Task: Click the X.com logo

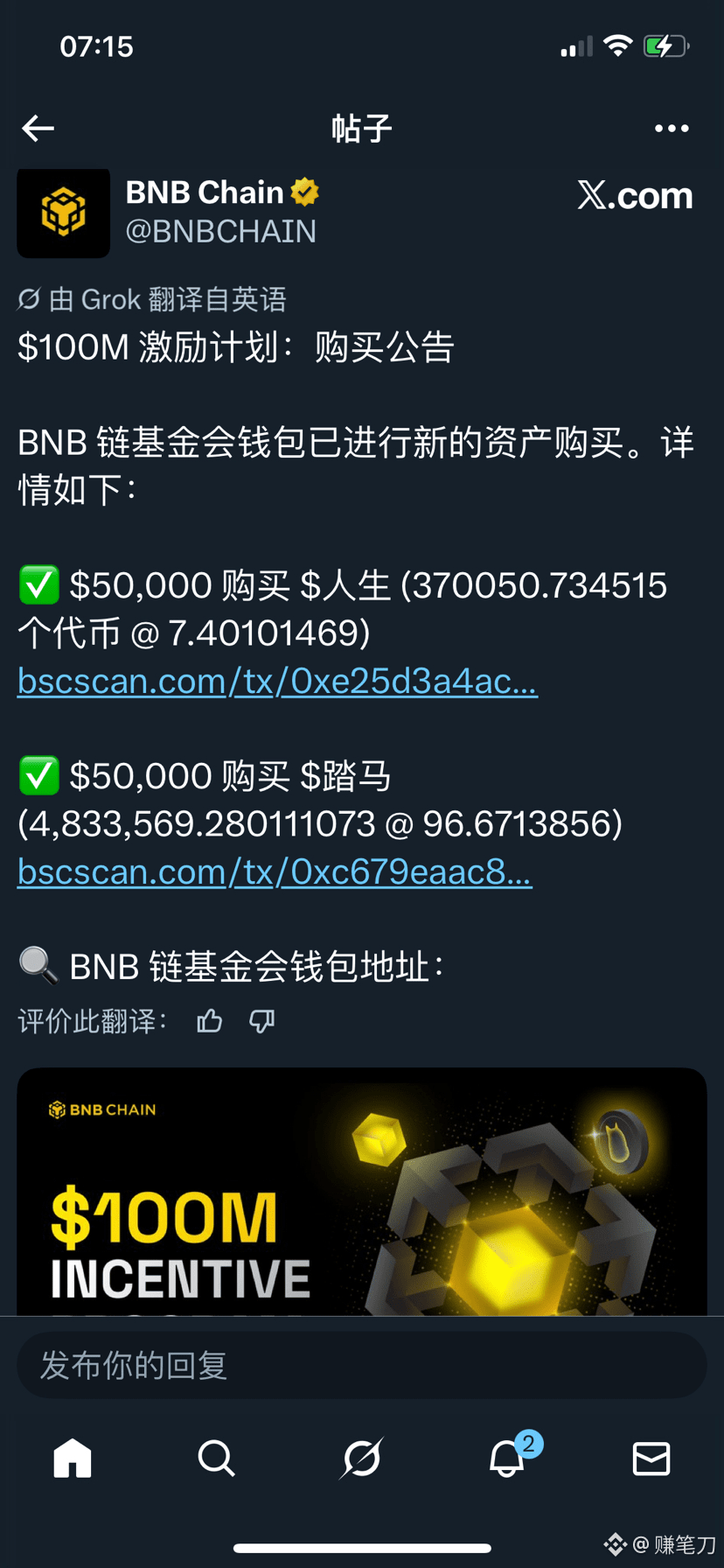Action: pyautogui.click(x=634, y=196)
